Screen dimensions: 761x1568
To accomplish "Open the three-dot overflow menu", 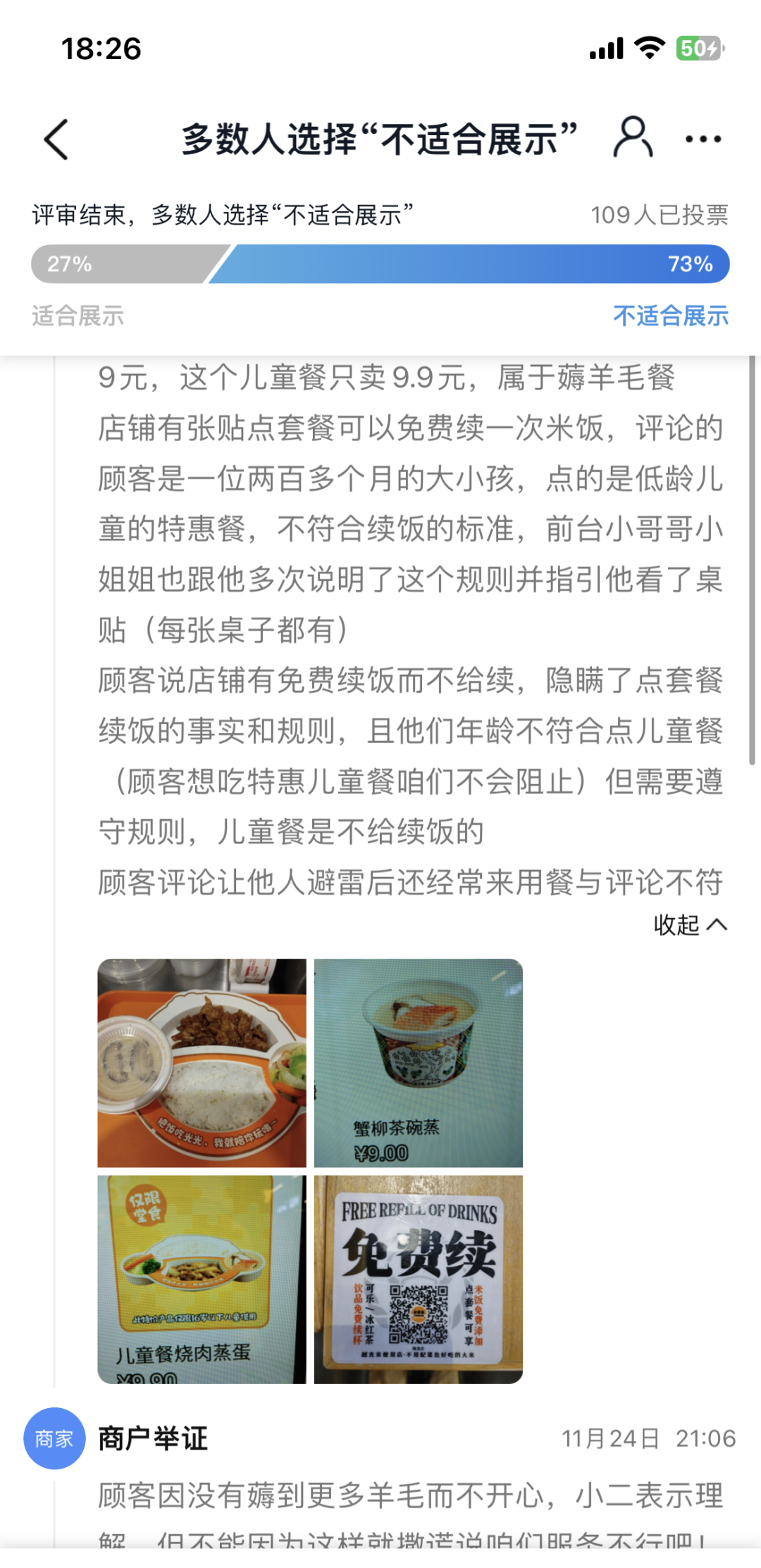I will (703, 139).
